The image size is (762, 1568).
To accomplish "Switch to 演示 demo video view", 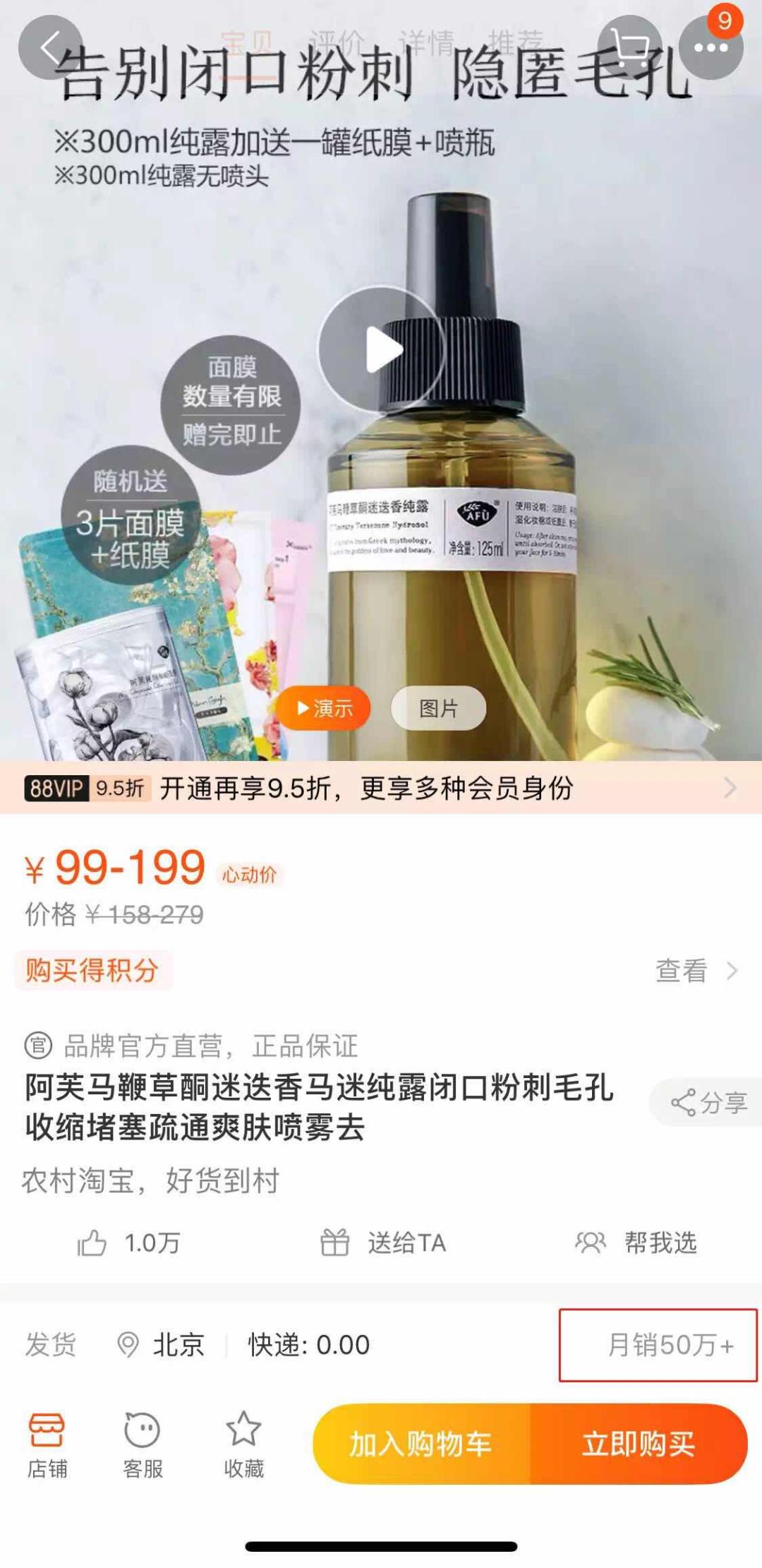I will (324, 708).
